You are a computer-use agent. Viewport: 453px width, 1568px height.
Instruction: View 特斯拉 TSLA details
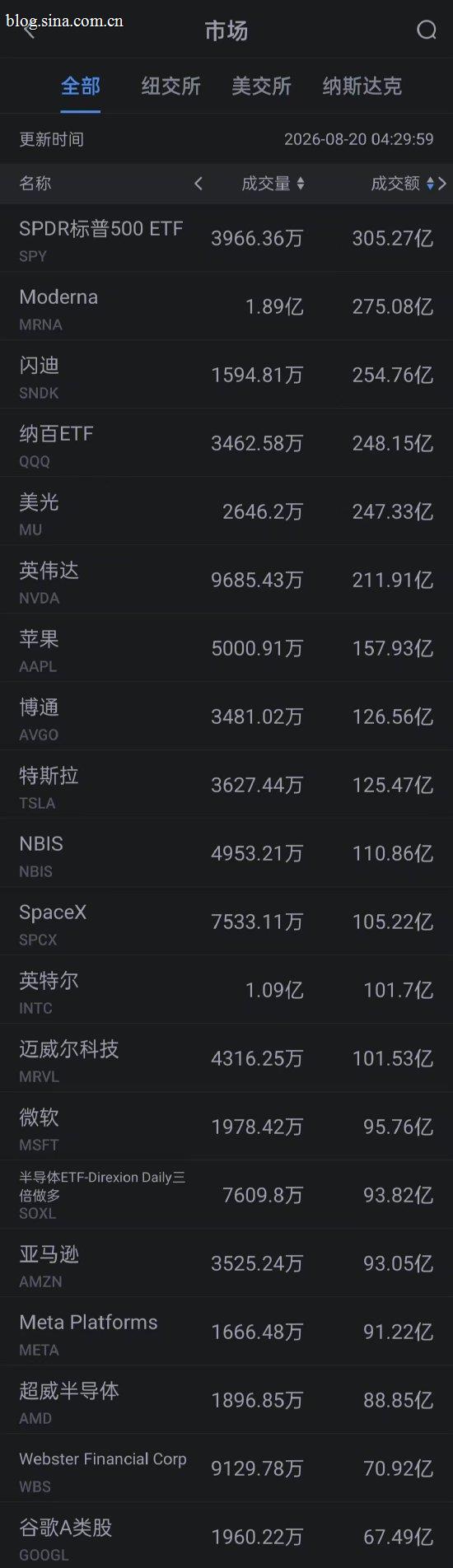pyautogui.click(x=226, y=786)
